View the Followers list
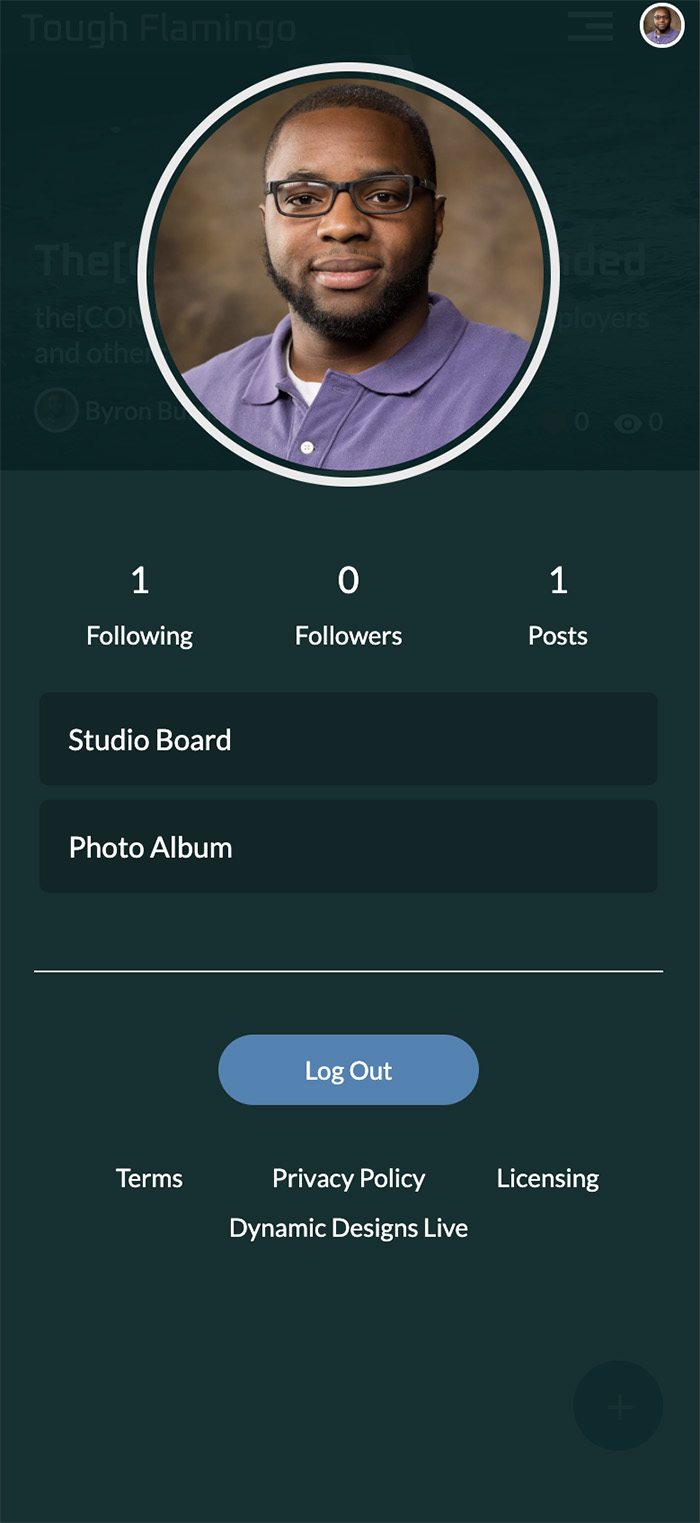The image size is (700, 1523). click(348, 606)
